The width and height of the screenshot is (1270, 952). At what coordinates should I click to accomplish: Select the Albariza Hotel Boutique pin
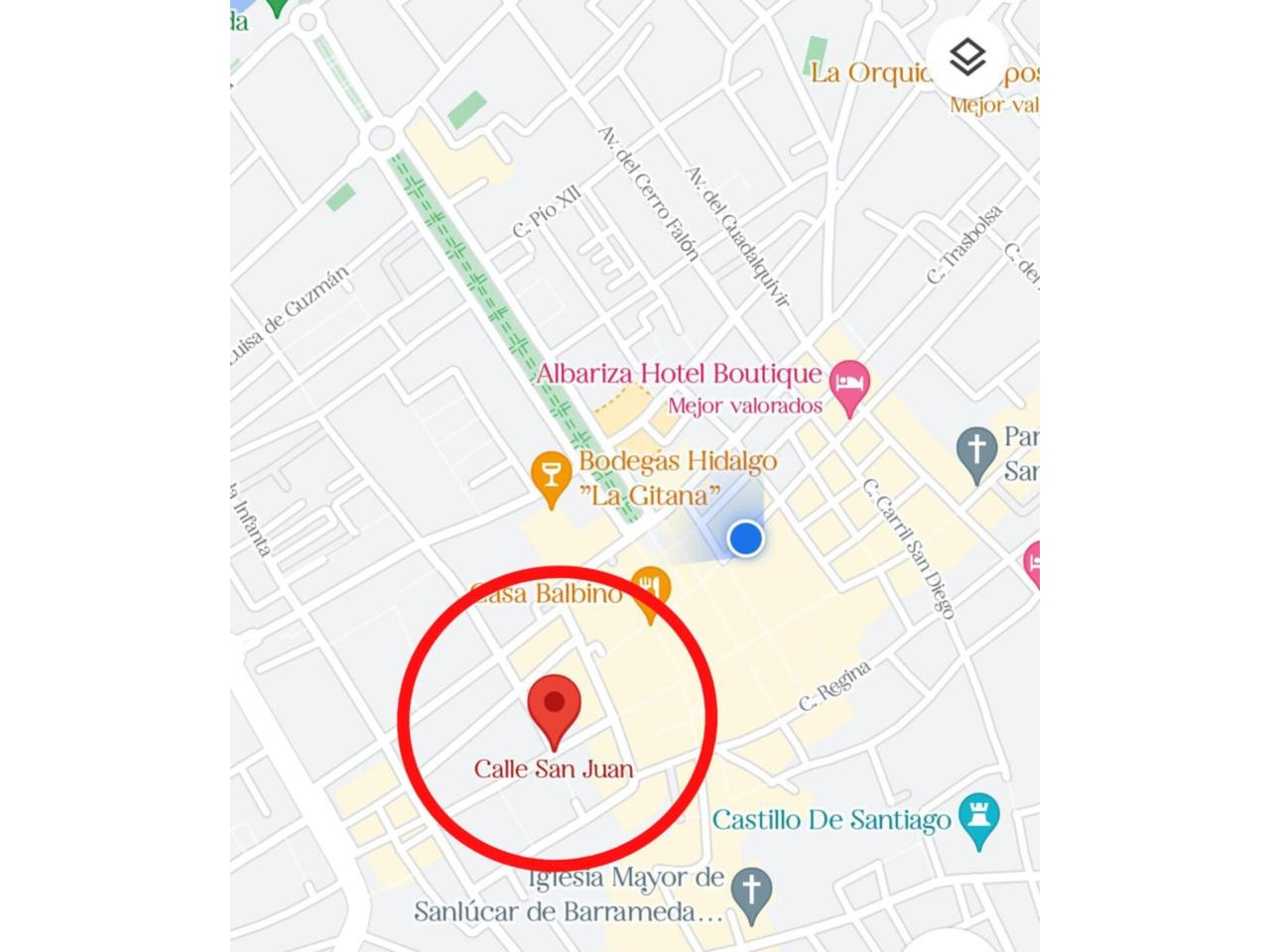(849, 385)
